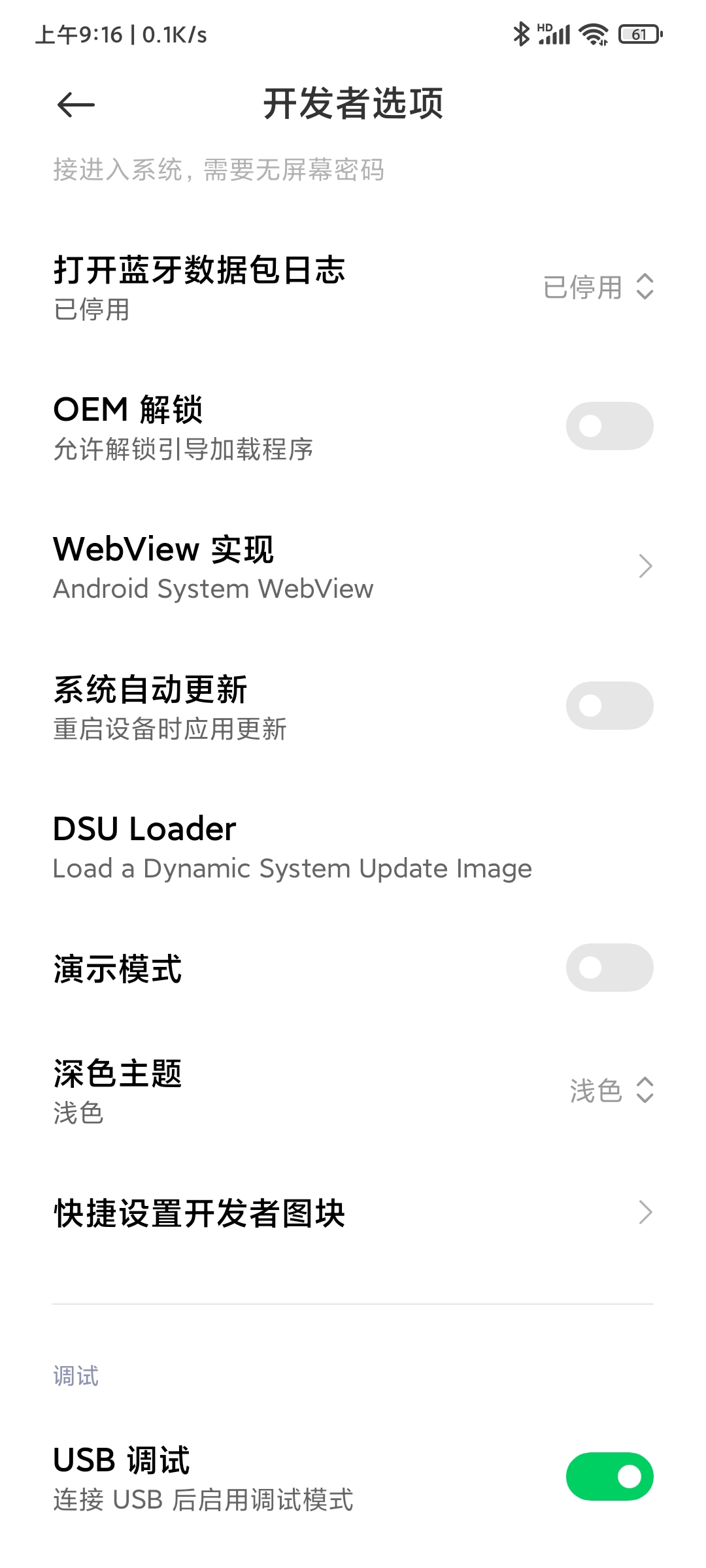
Task: Open 快捷设置开发者图块
Action: [x=353, y=1213]
